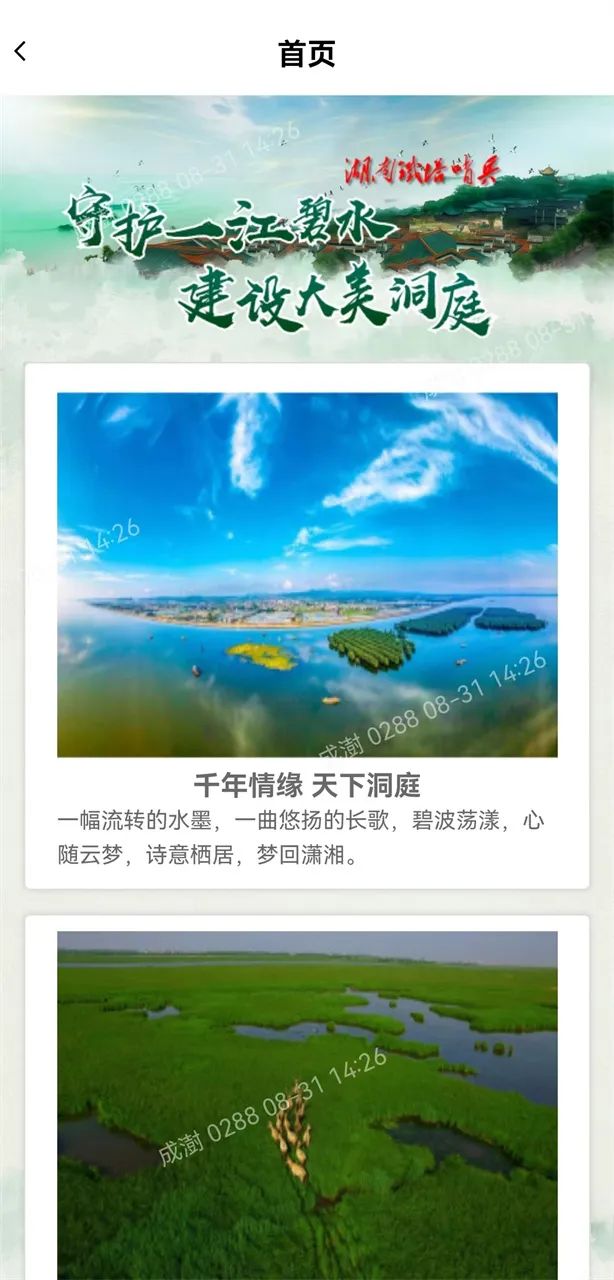Image resolution: width=614 pixels, height=1280 pixels.
Task: Open the green wetland photo card
Action: point(307,1100)
